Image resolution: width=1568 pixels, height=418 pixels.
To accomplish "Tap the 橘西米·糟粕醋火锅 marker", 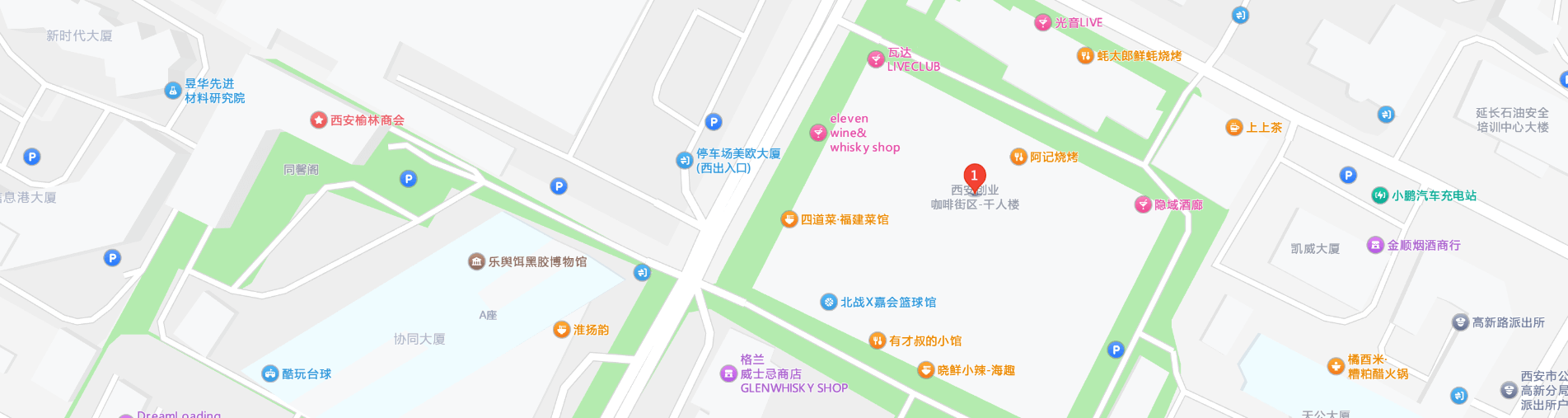I will [x=1336, y=366].
